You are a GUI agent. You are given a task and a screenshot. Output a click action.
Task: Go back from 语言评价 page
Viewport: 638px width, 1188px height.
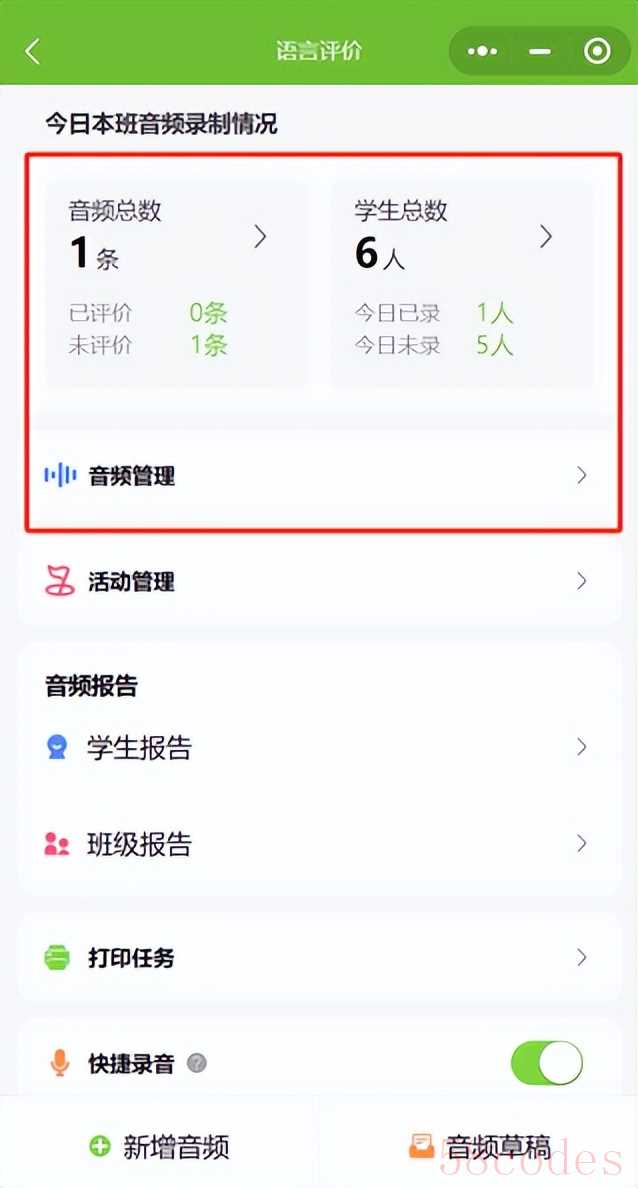click(x=33, y=51)
